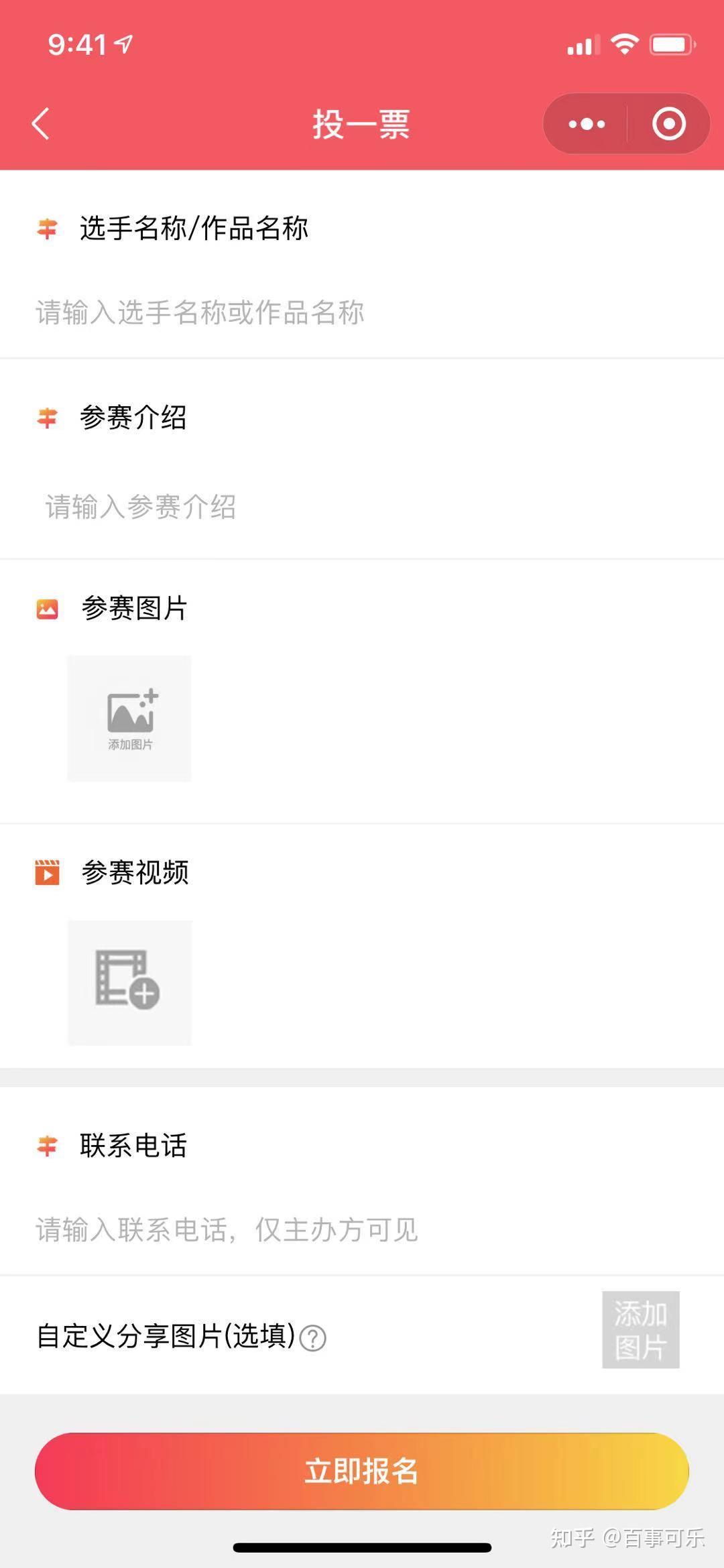The image size is (724, 1568).
Task: Show help for 自定义分享图片
Action: (x=312, y=1338)
